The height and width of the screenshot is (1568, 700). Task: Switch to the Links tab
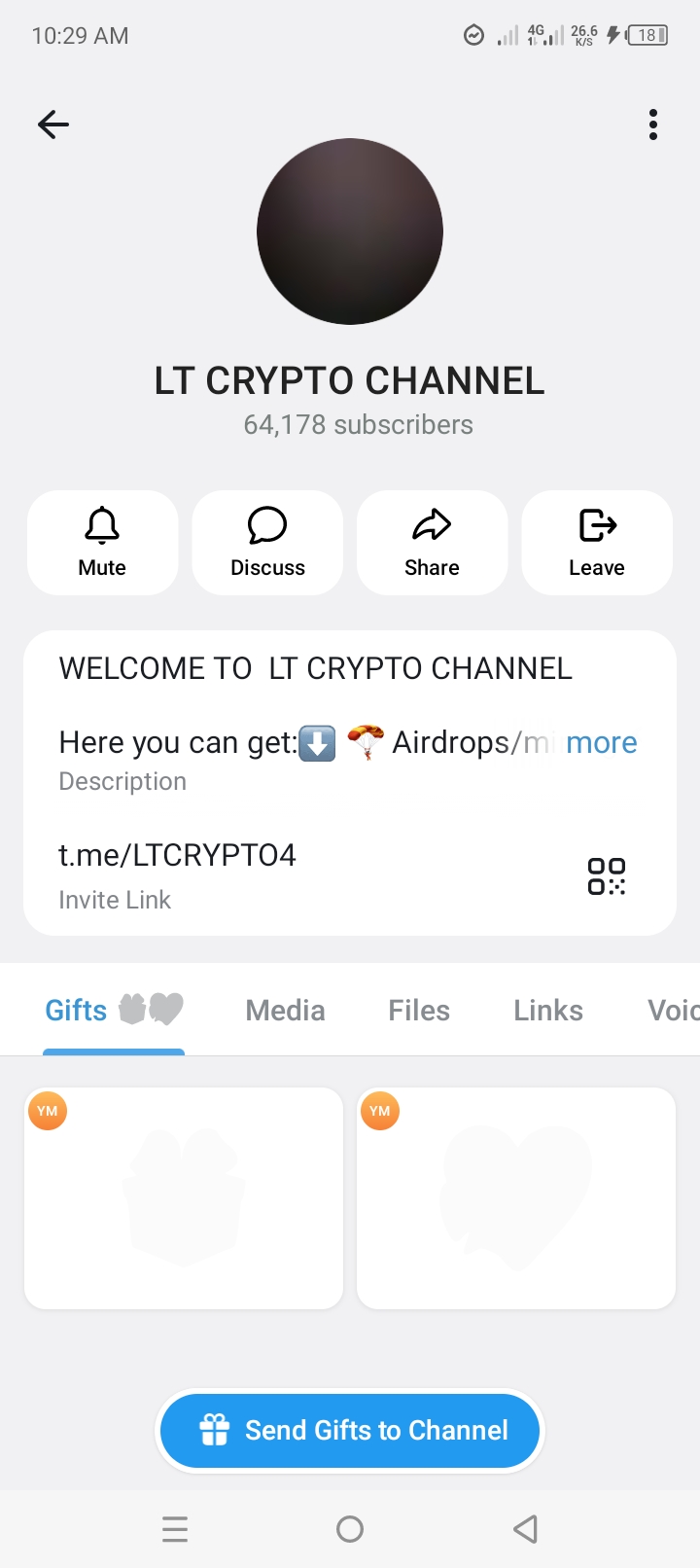(548, 1011)
